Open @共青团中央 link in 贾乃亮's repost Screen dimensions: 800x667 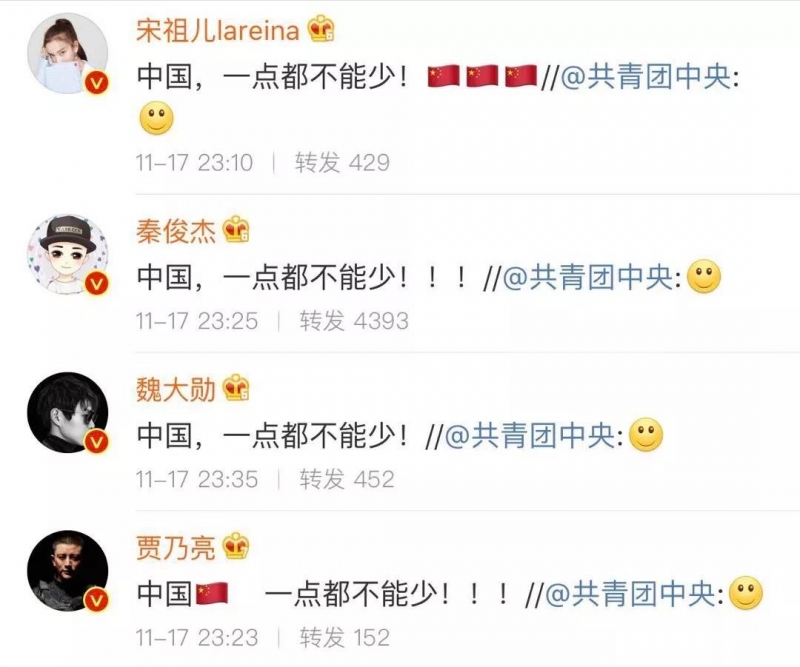[633, 595]
